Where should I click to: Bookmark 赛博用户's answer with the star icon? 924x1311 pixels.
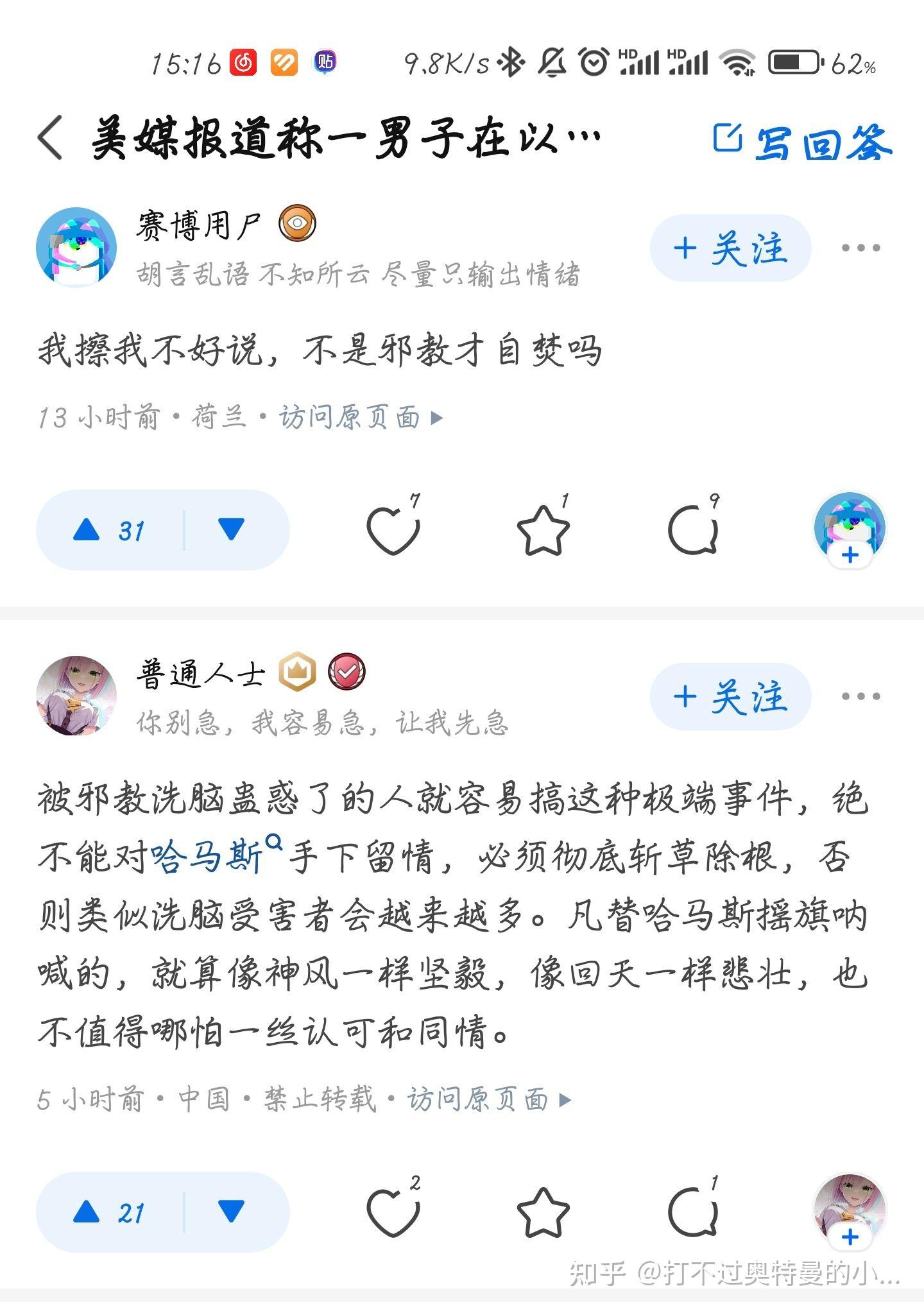[x=543, y=531]
